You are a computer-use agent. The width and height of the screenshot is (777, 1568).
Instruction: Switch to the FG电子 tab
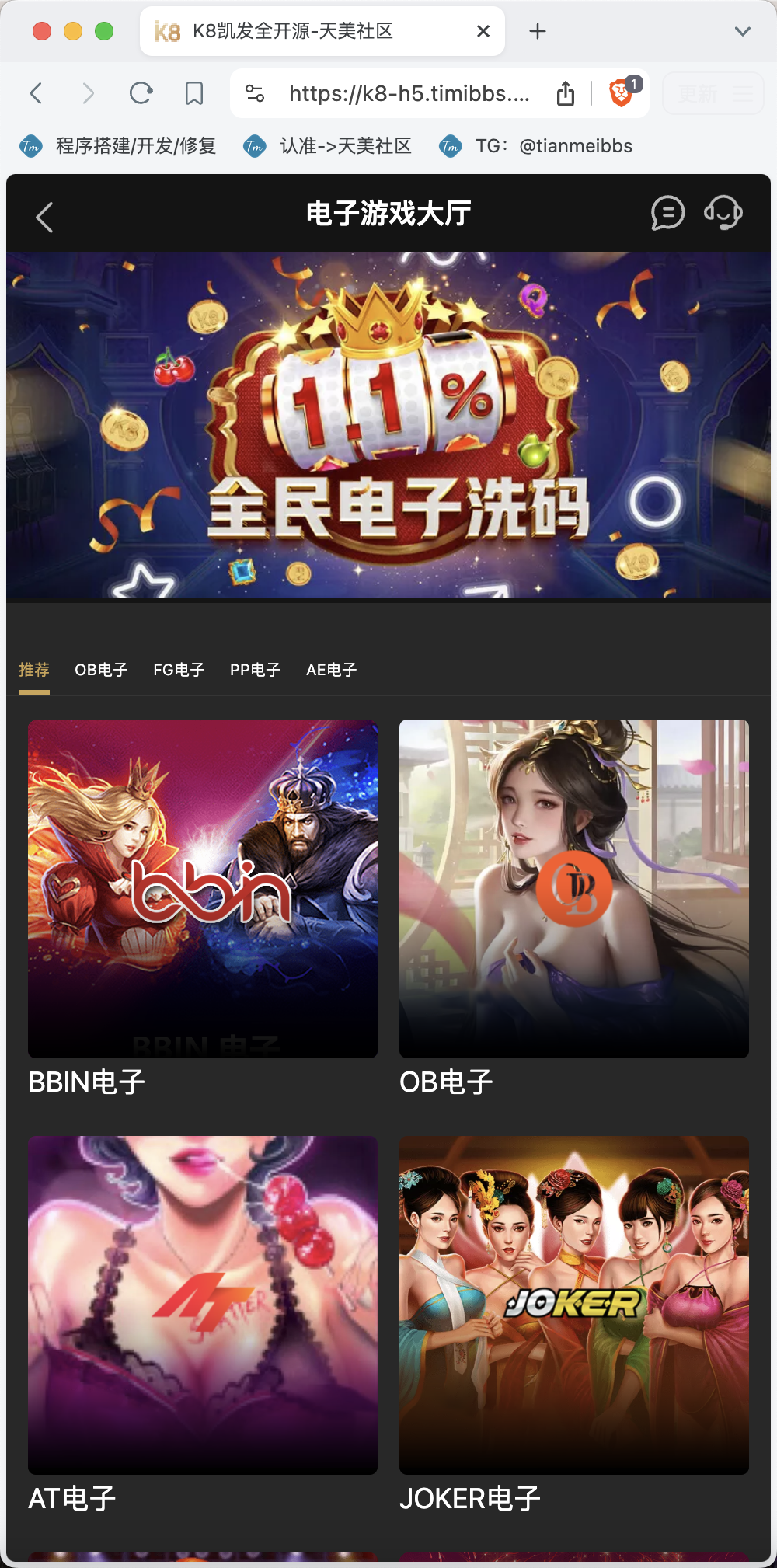179,670
